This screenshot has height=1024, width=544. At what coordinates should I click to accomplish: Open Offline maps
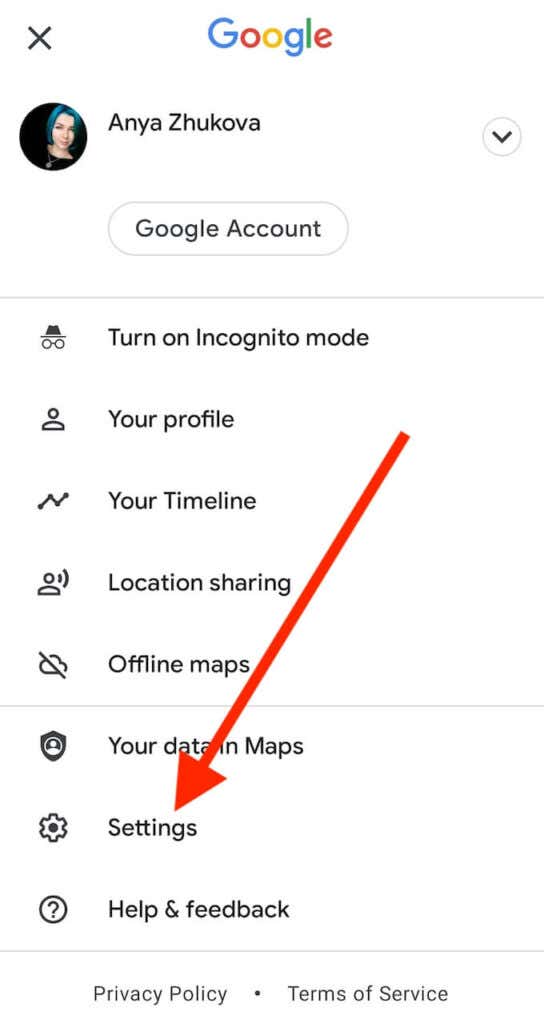[x=272, y=664]
